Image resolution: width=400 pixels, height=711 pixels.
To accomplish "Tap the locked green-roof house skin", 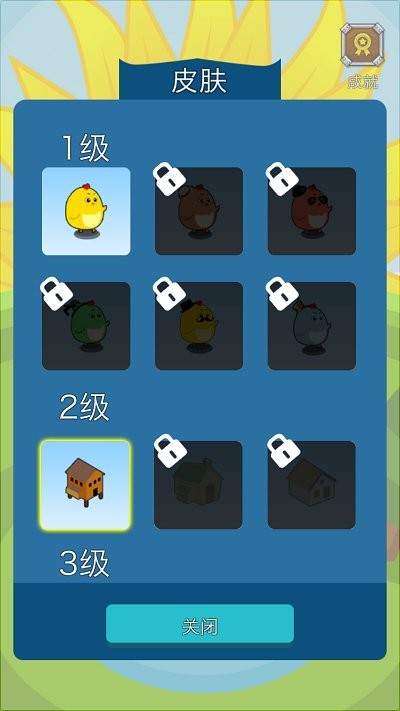I will pyautogui.click(x=198, y=485).
